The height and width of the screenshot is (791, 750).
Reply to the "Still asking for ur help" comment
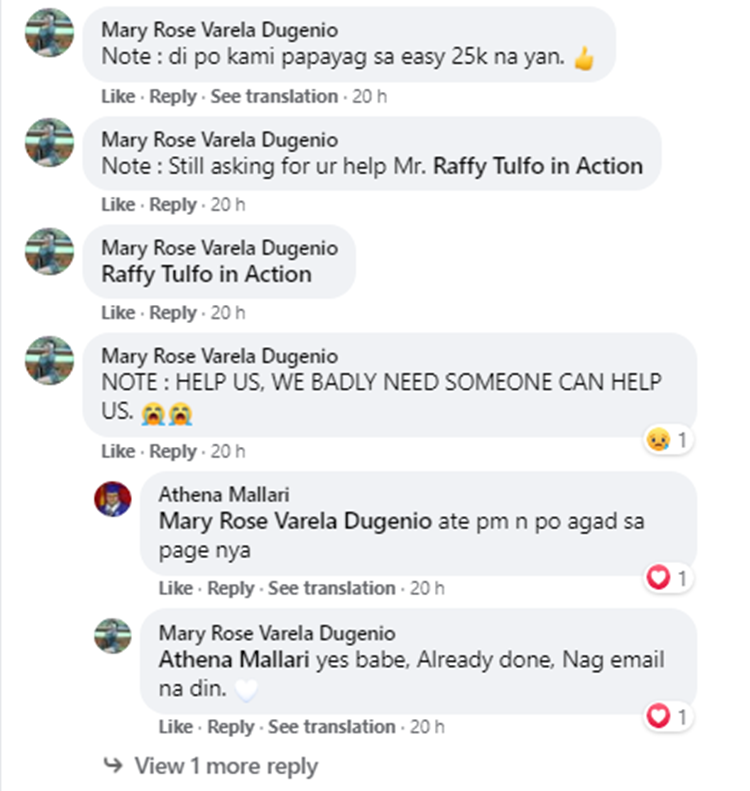(x=173, y=205)
